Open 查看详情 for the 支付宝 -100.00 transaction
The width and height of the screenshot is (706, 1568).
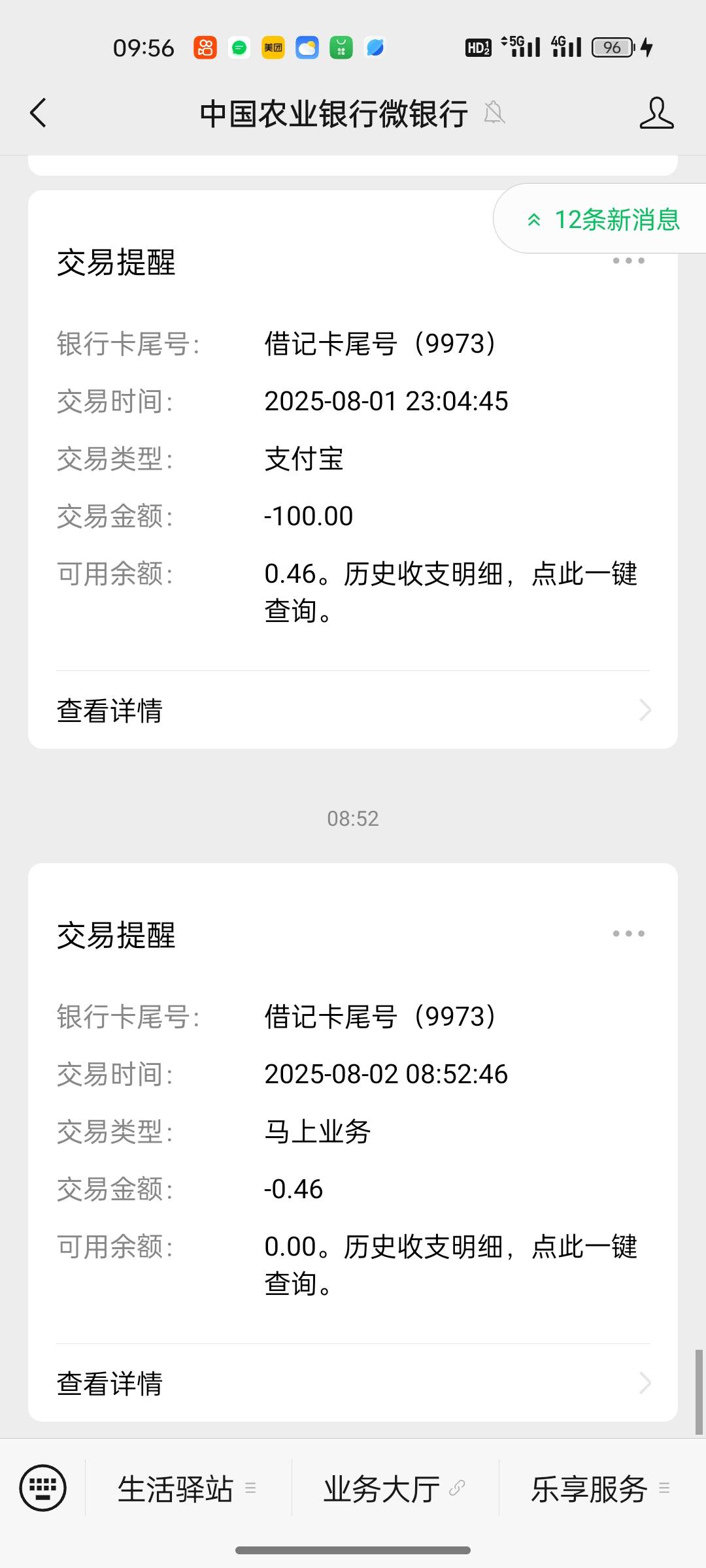[353, 710]
